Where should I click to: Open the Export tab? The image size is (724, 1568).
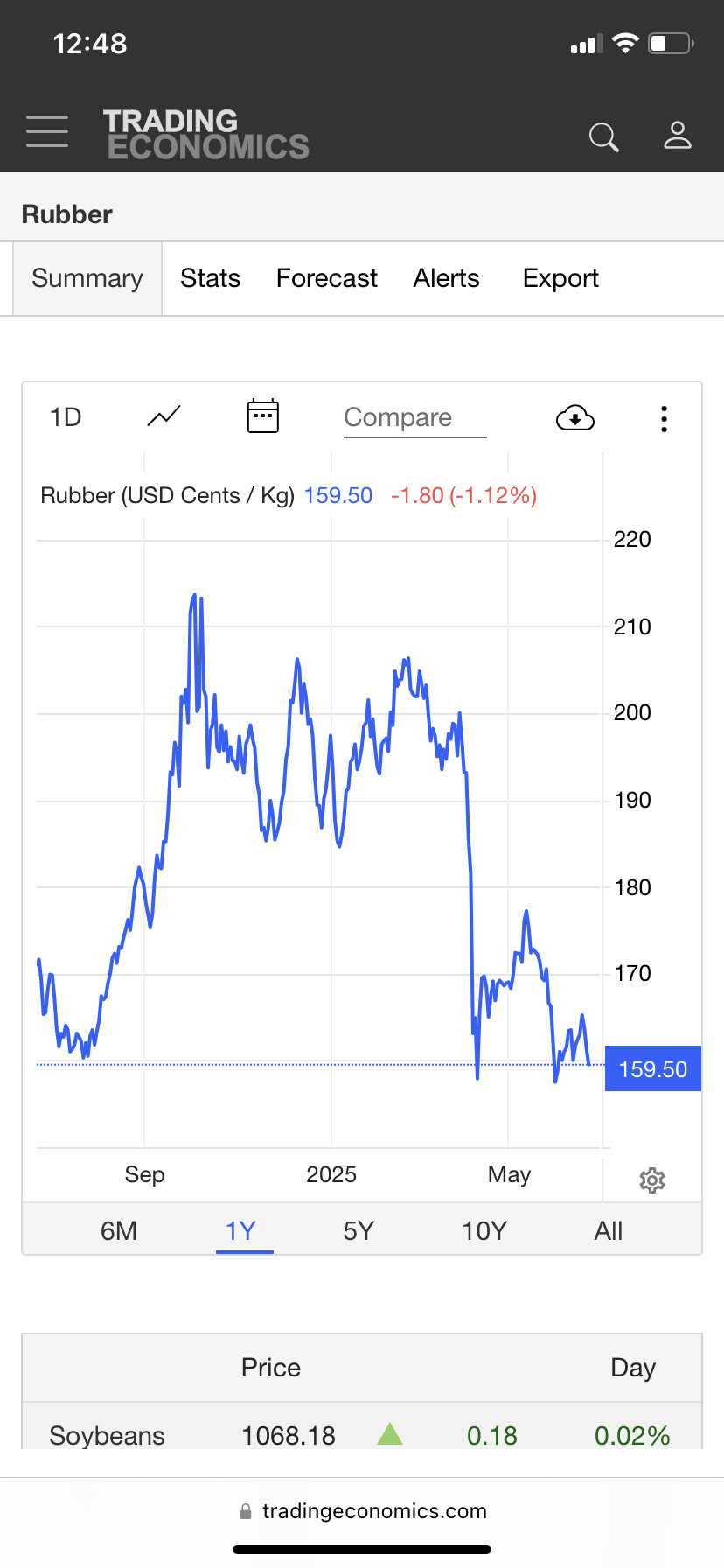[x=560, y=278]
